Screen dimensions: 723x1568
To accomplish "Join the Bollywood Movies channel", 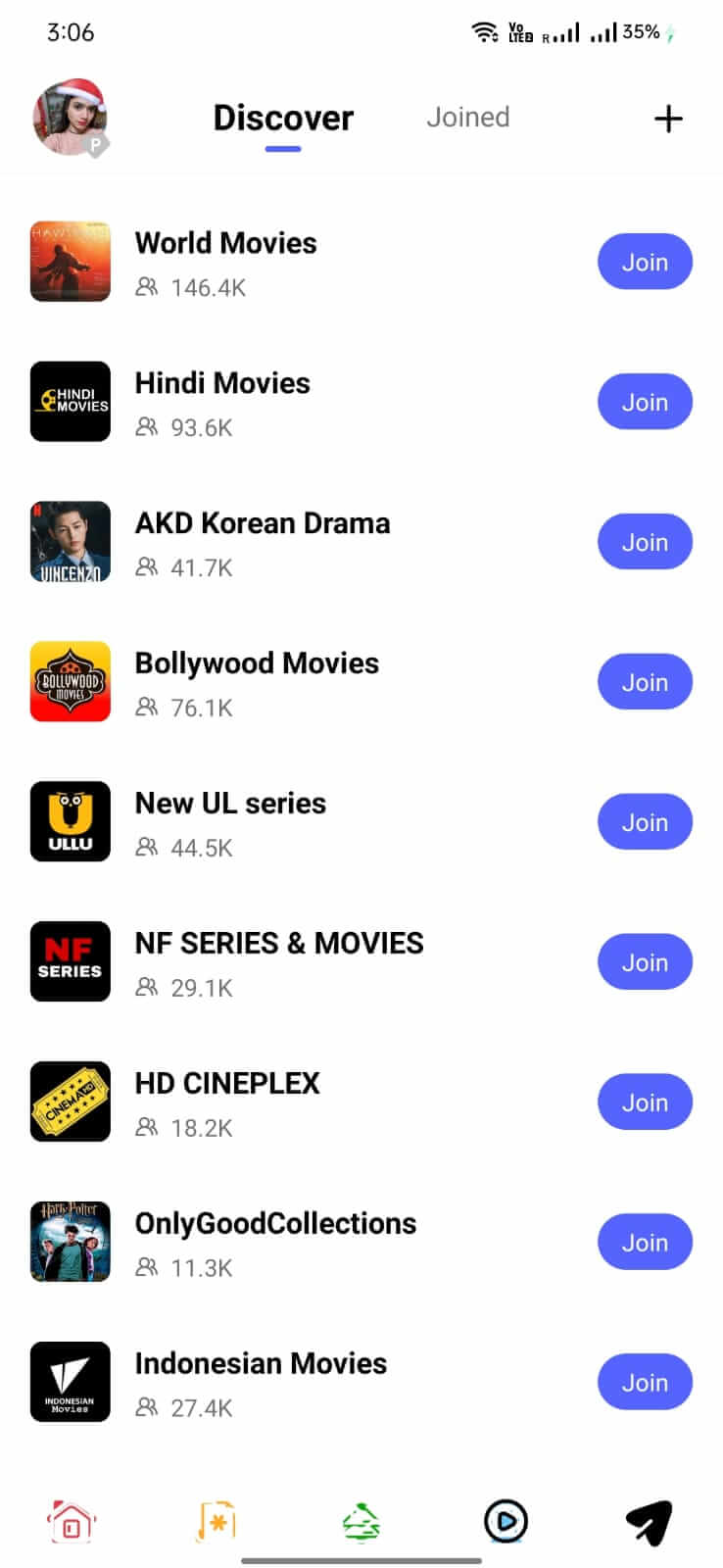I will [645, 682].
